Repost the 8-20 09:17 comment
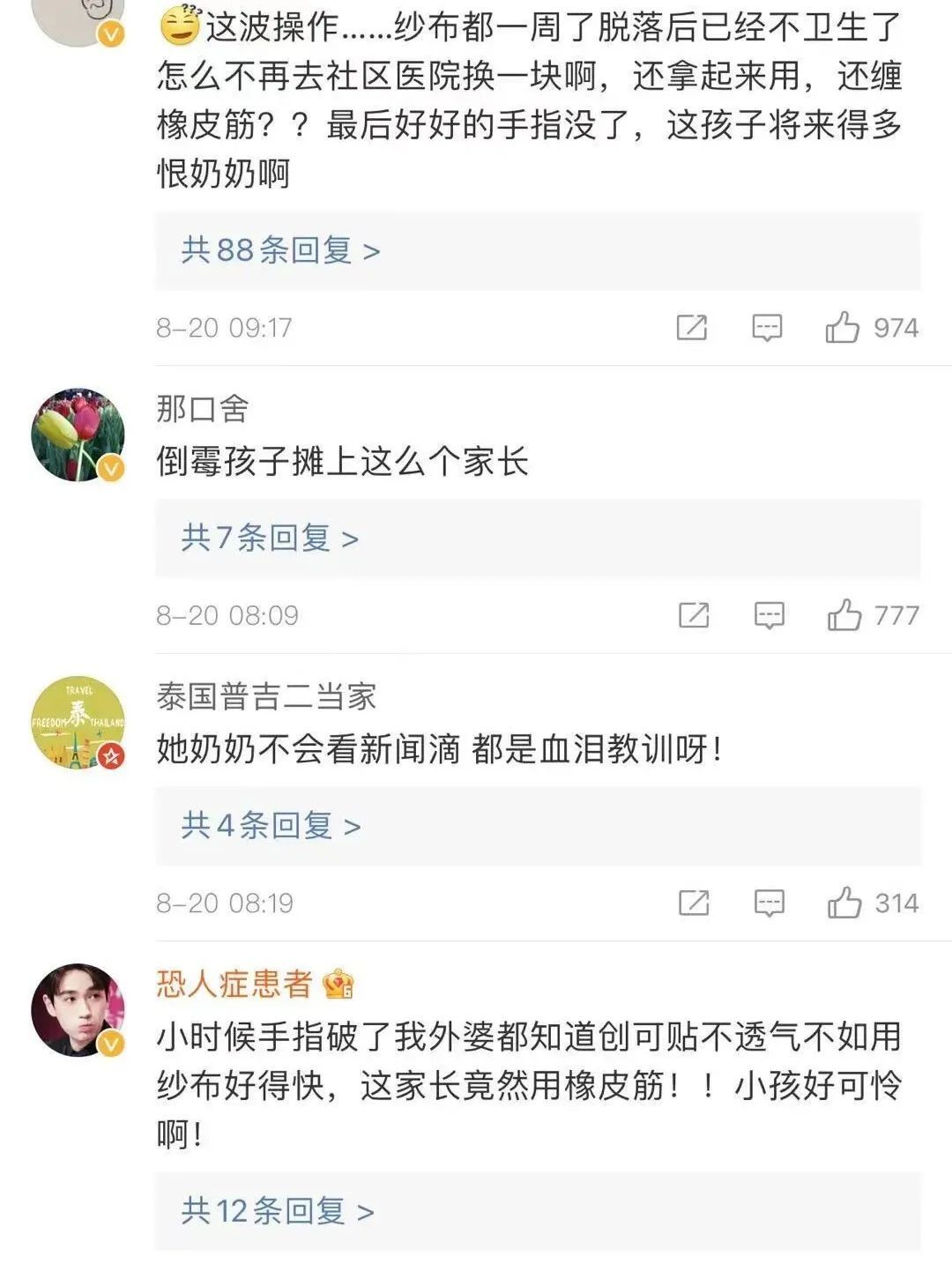 [x=692, y=328]
